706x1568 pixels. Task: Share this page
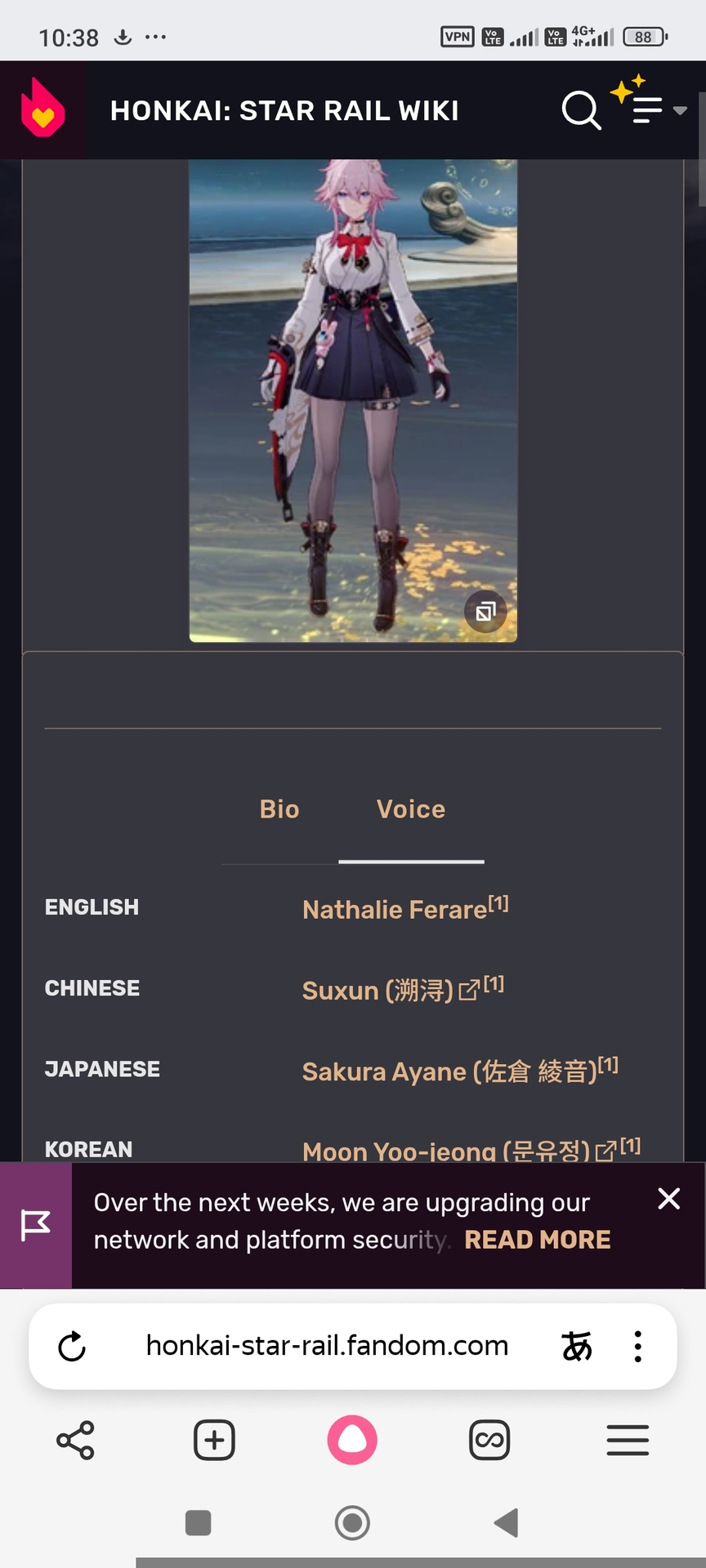coord(75,1440)
